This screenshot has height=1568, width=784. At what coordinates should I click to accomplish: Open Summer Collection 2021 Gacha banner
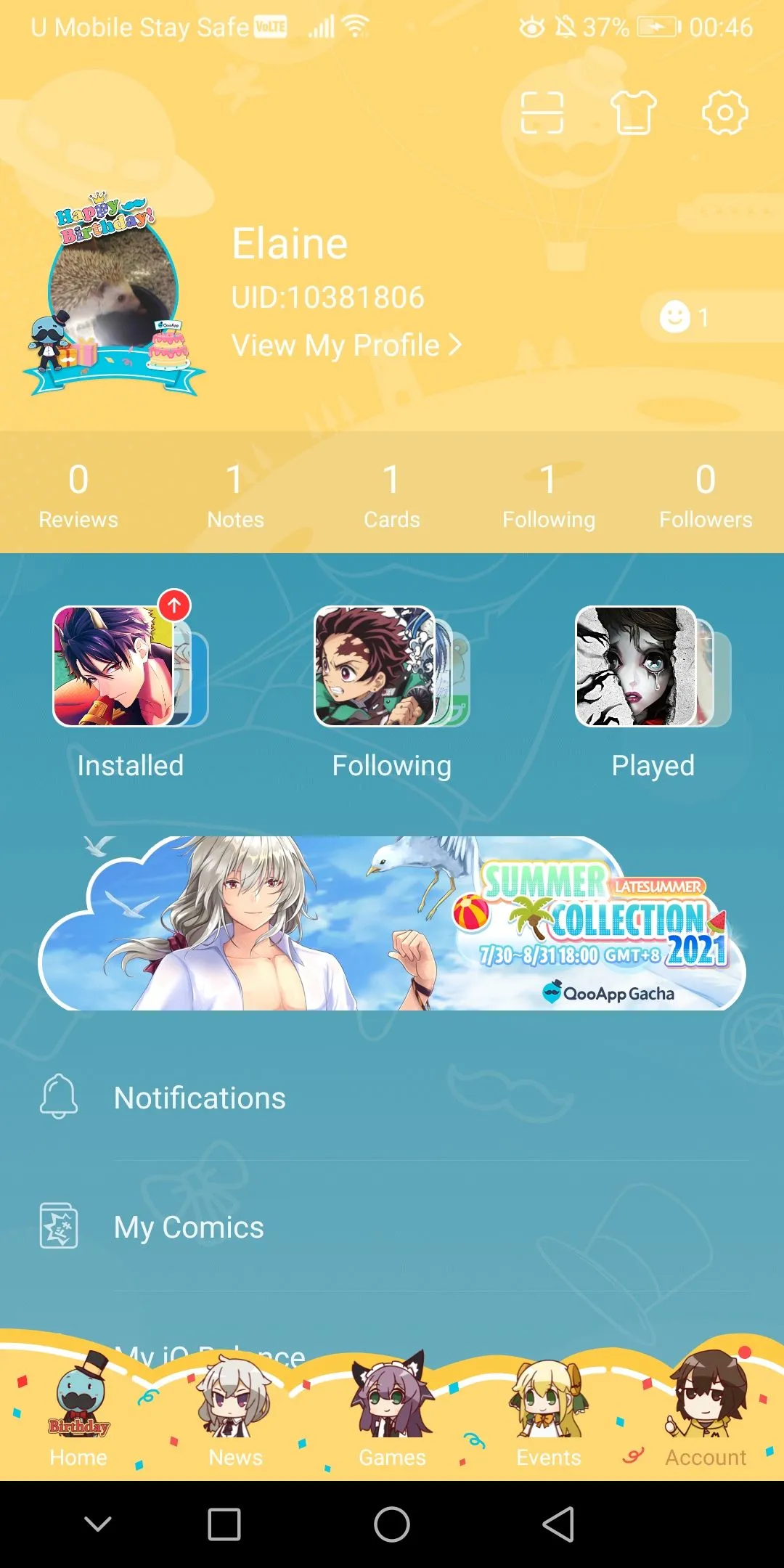[x=392, y=923]
